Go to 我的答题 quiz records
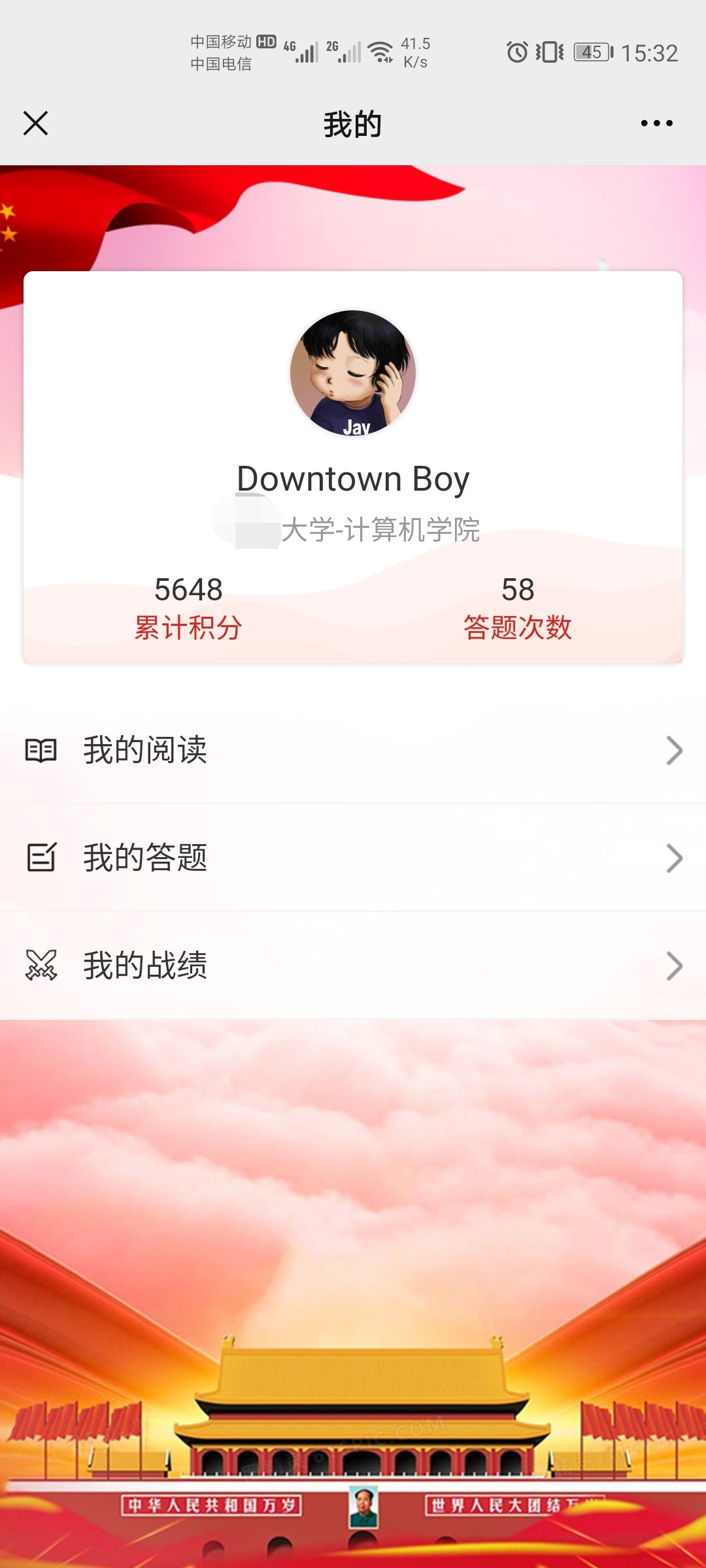This screenshot has height=1568, width=706. coord(353,858)
